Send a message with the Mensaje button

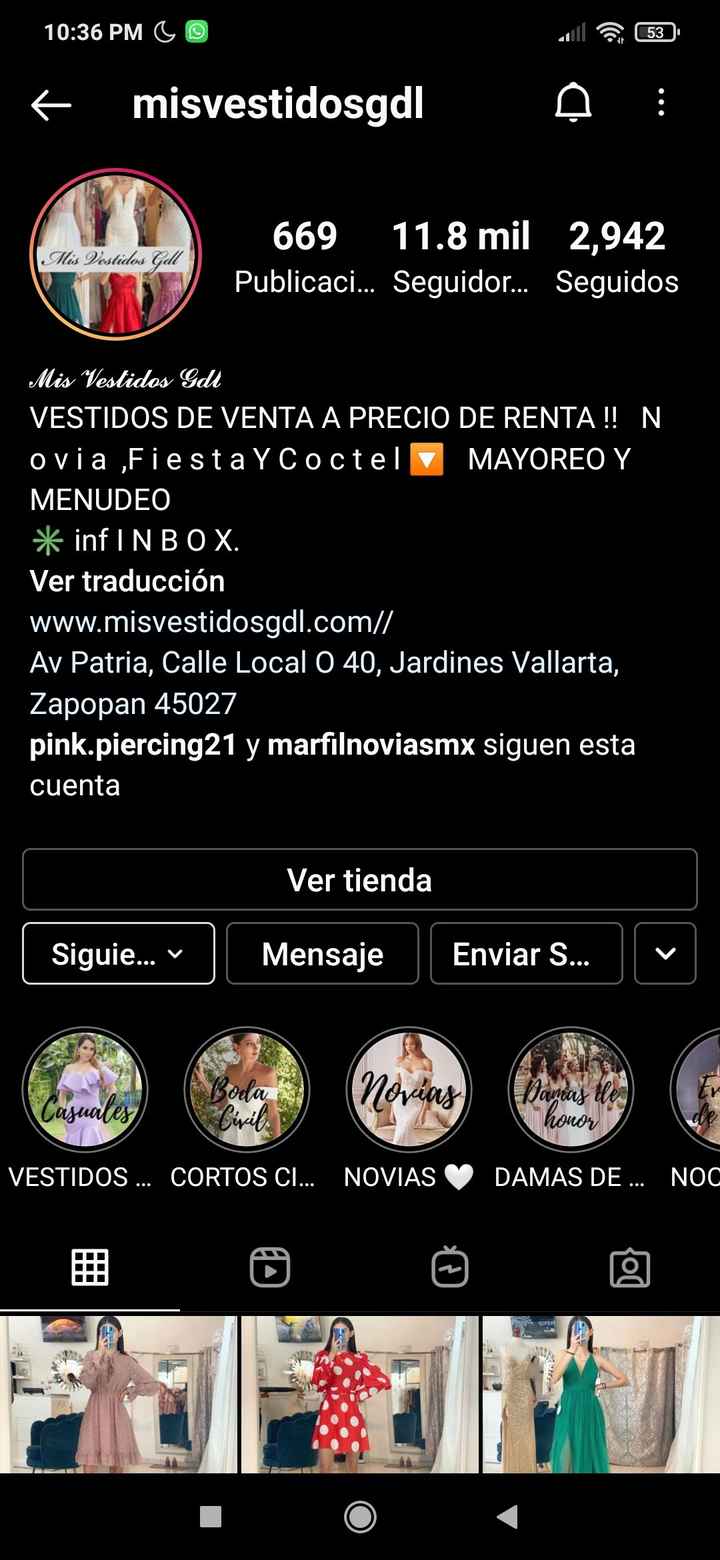322,954
